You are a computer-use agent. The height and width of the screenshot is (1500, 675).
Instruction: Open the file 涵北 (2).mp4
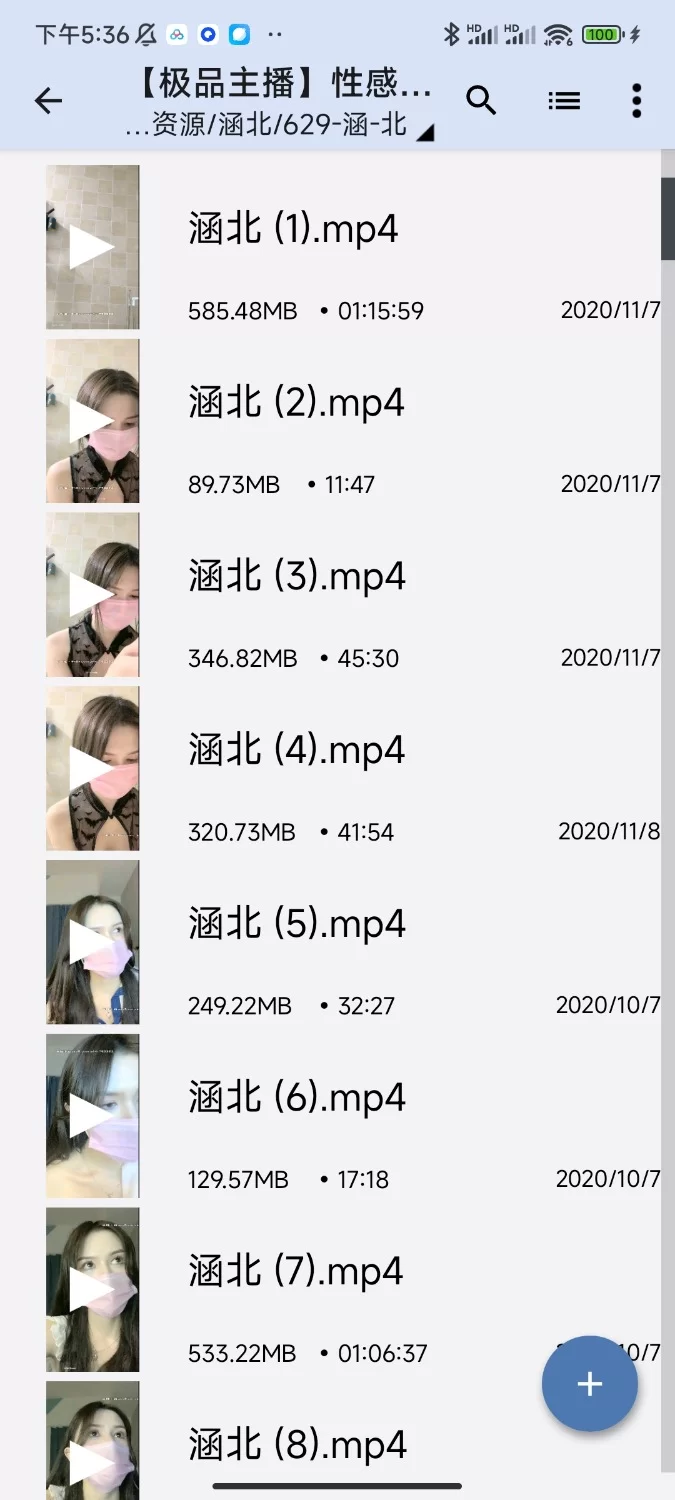(x=296, y=403)
